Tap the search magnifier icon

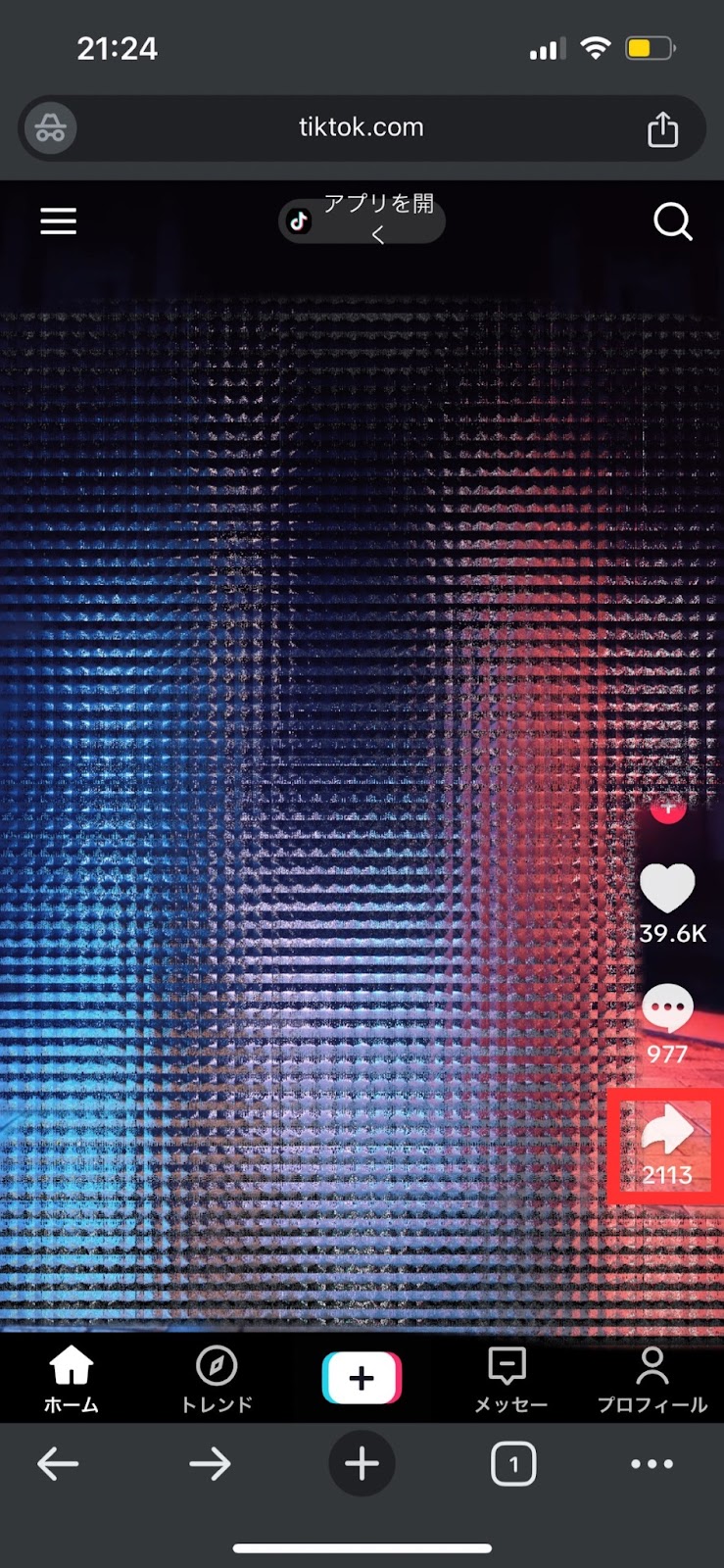(x=672, y=222)
